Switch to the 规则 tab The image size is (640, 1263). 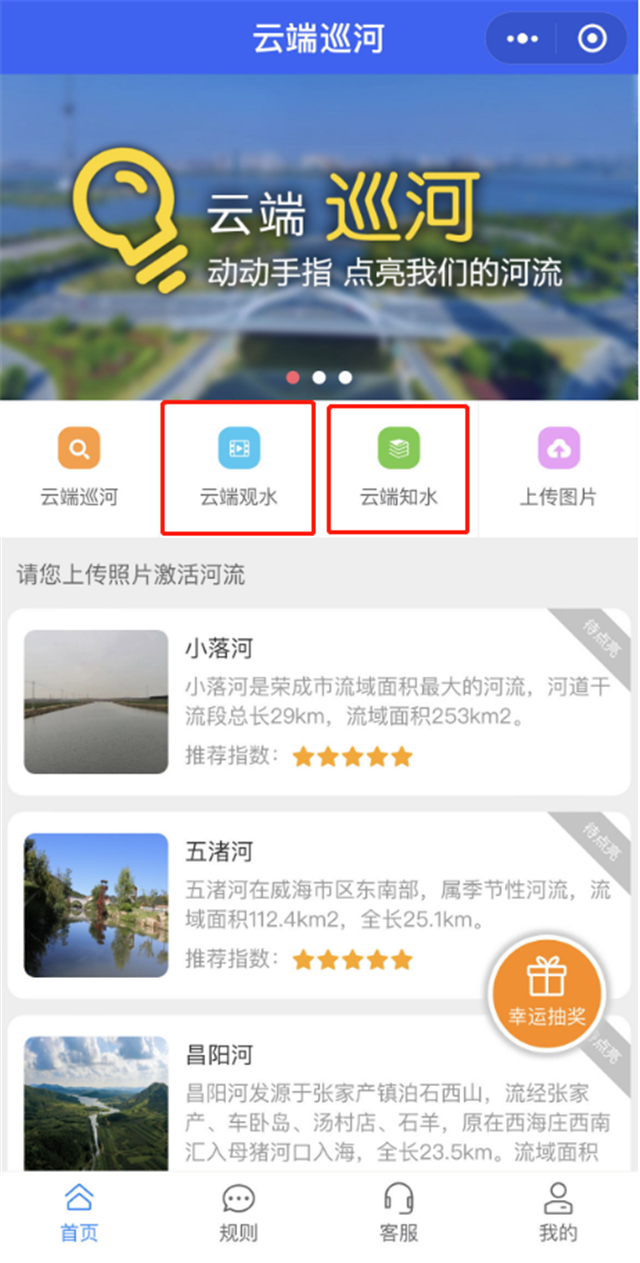click(238, 1213)
